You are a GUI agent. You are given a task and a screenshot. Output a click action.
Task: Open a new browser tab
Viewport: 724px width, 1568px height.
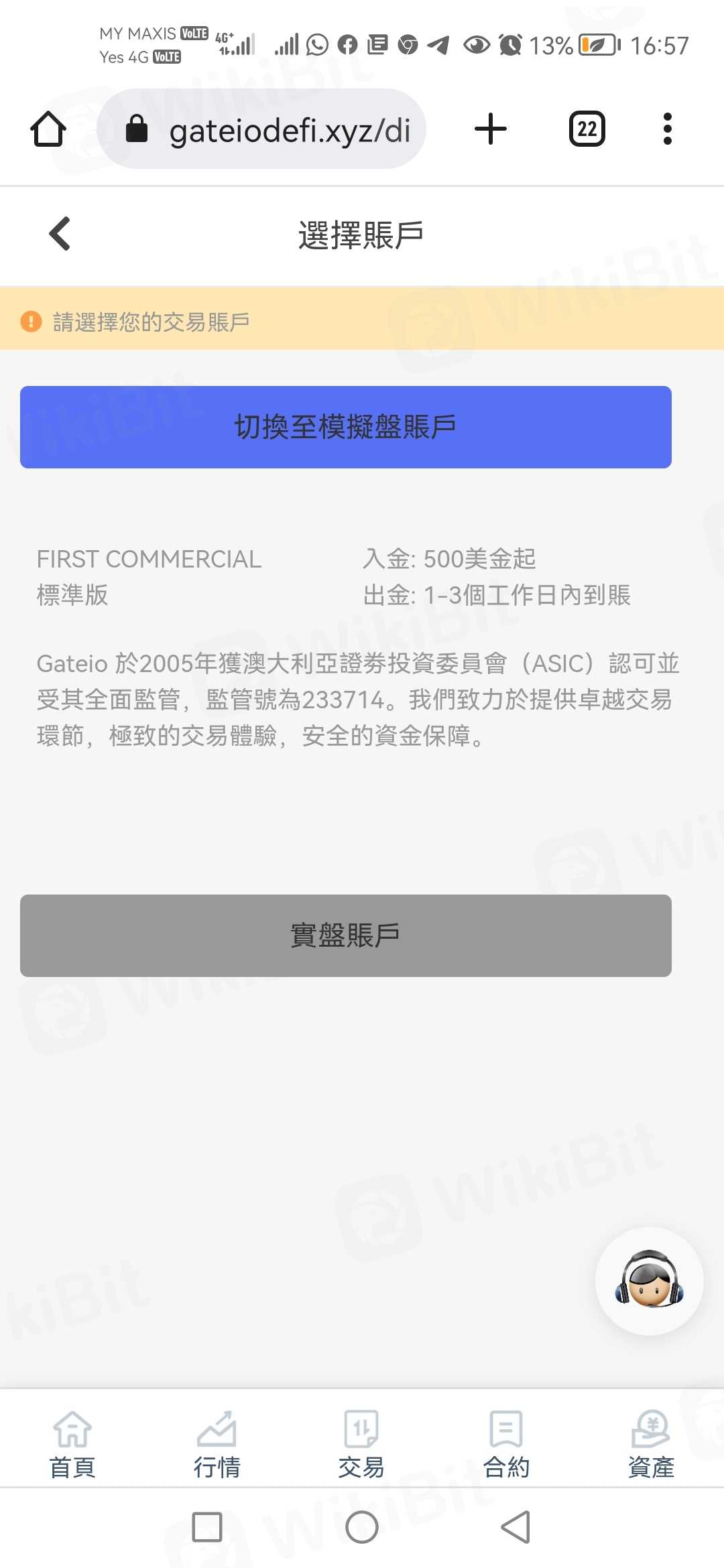pos(491,129)
